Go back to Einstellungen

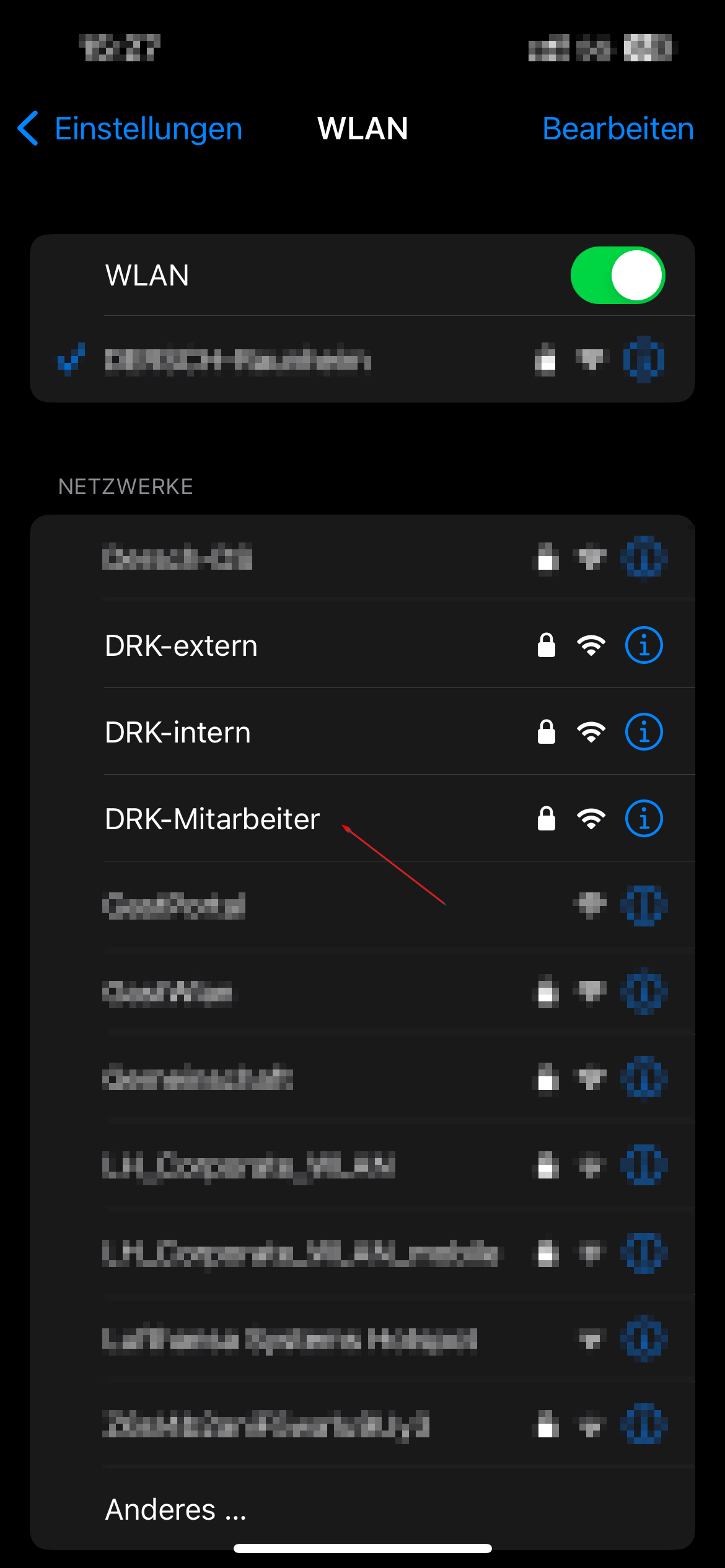tap(130, 129)
